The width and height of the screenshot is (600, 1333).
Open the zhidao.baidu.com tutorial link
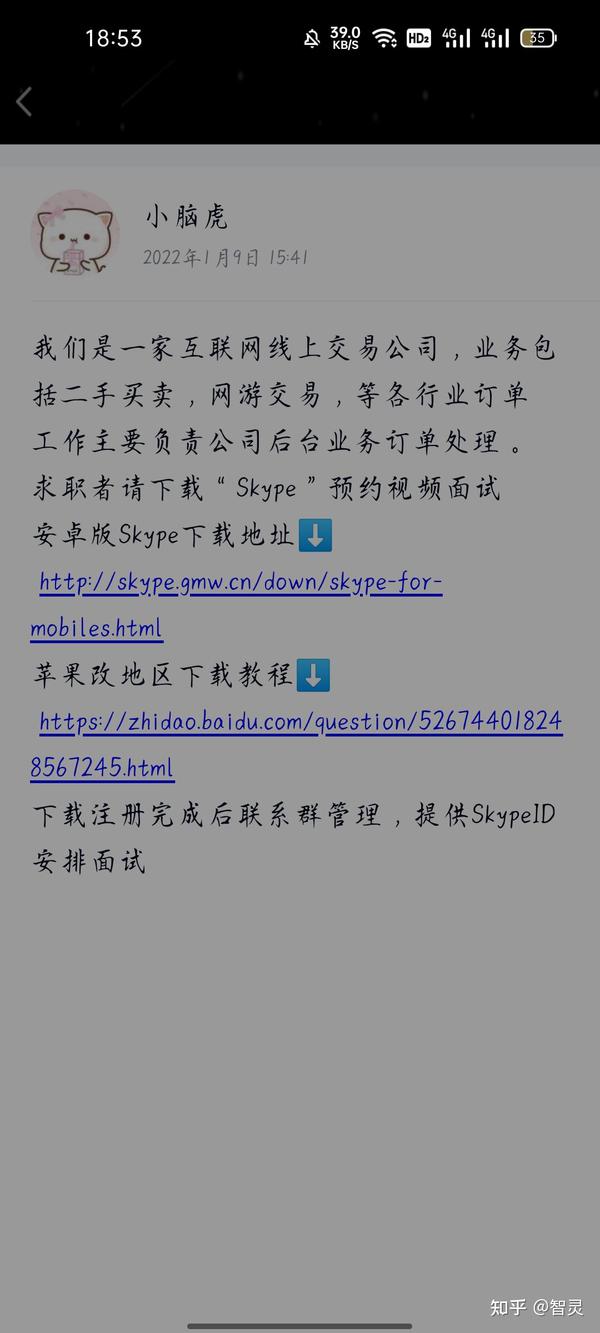(296, 744)
